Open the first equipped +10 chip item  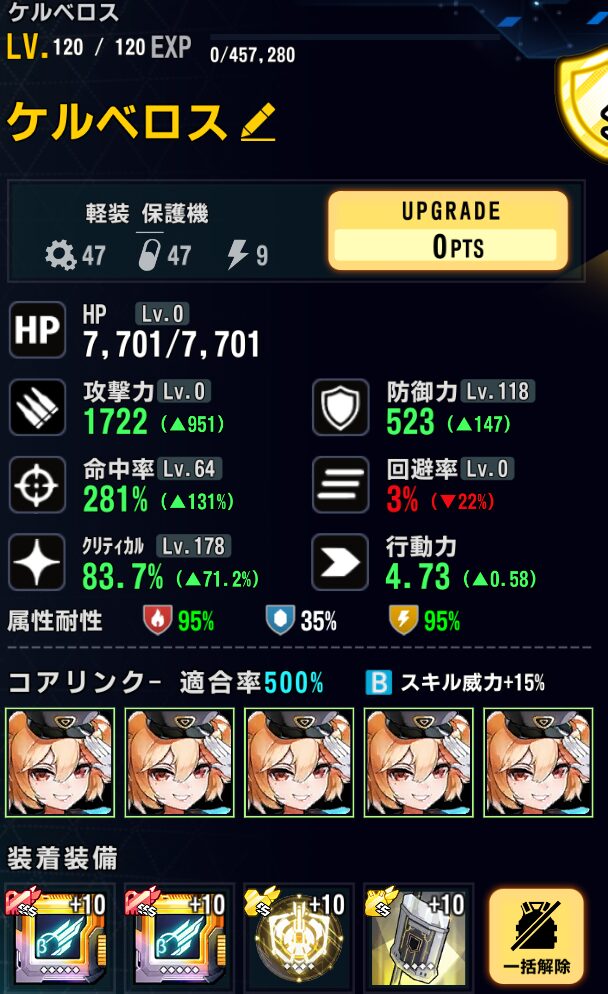60,938
